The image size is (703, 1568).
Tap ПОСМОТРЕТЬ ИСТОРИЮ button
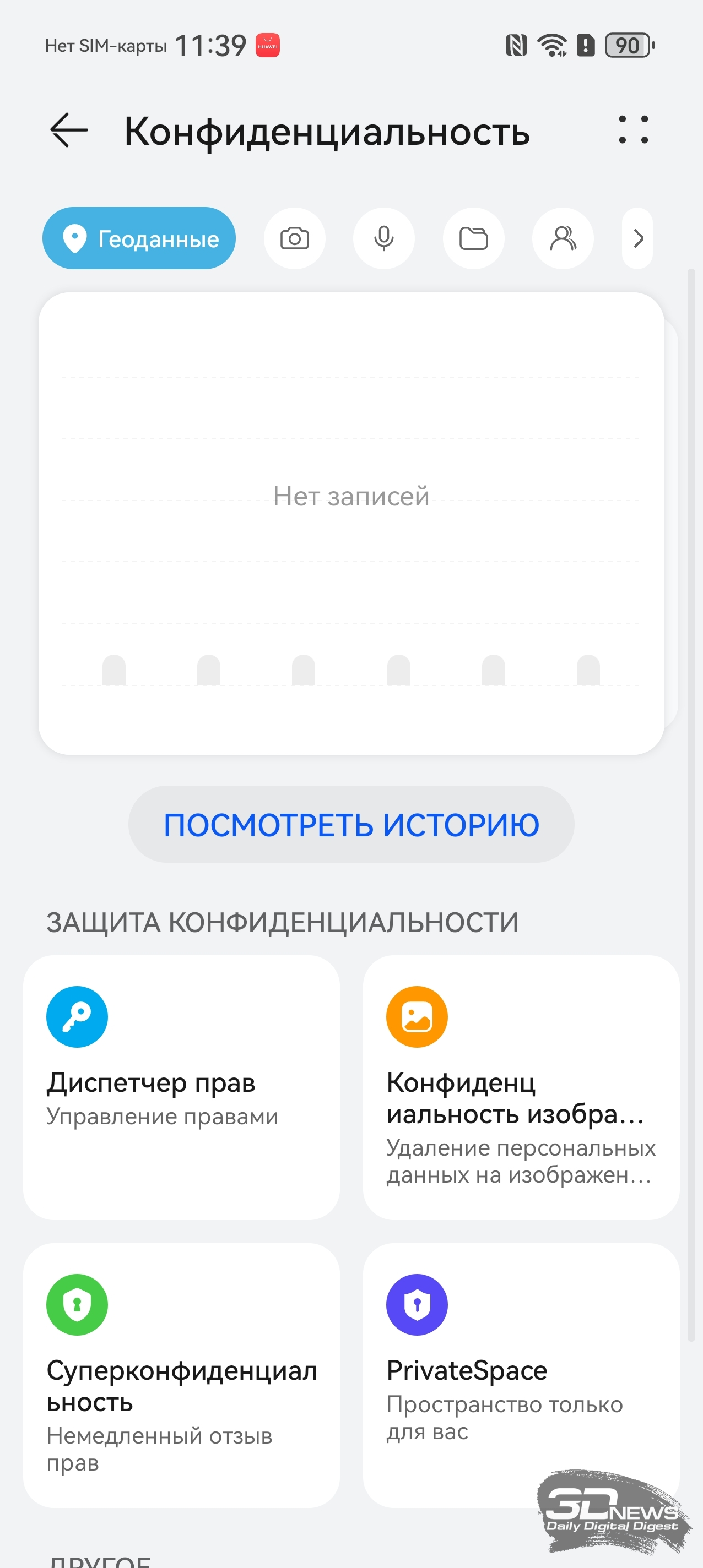tap(351, 824)
